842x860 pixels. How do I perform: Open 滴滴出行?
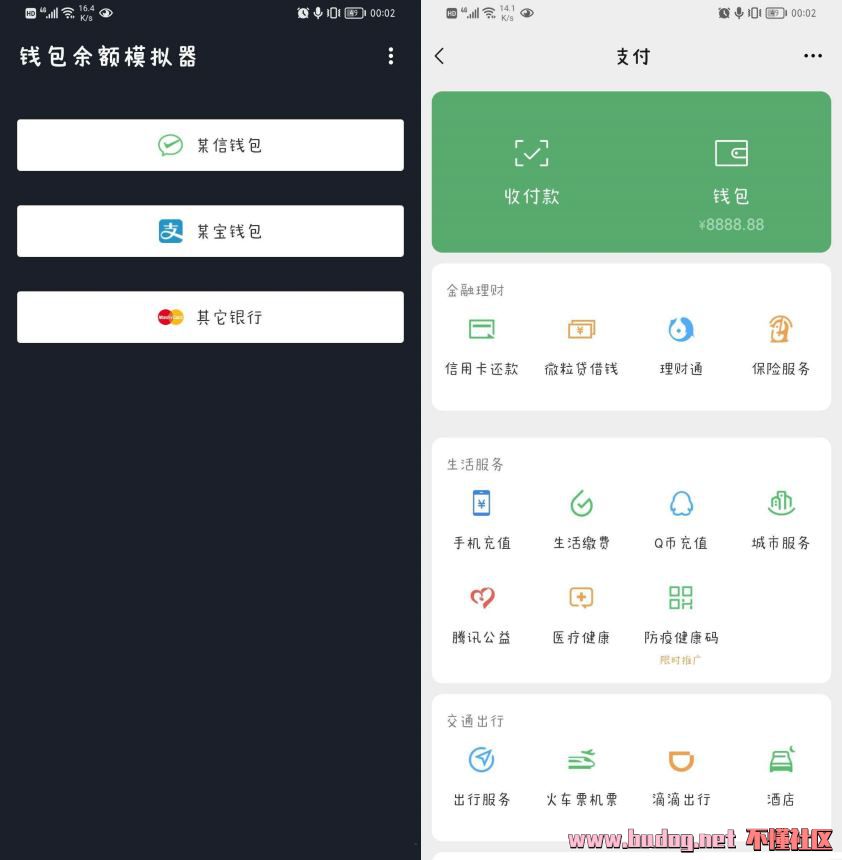click(x=681, y=775)
